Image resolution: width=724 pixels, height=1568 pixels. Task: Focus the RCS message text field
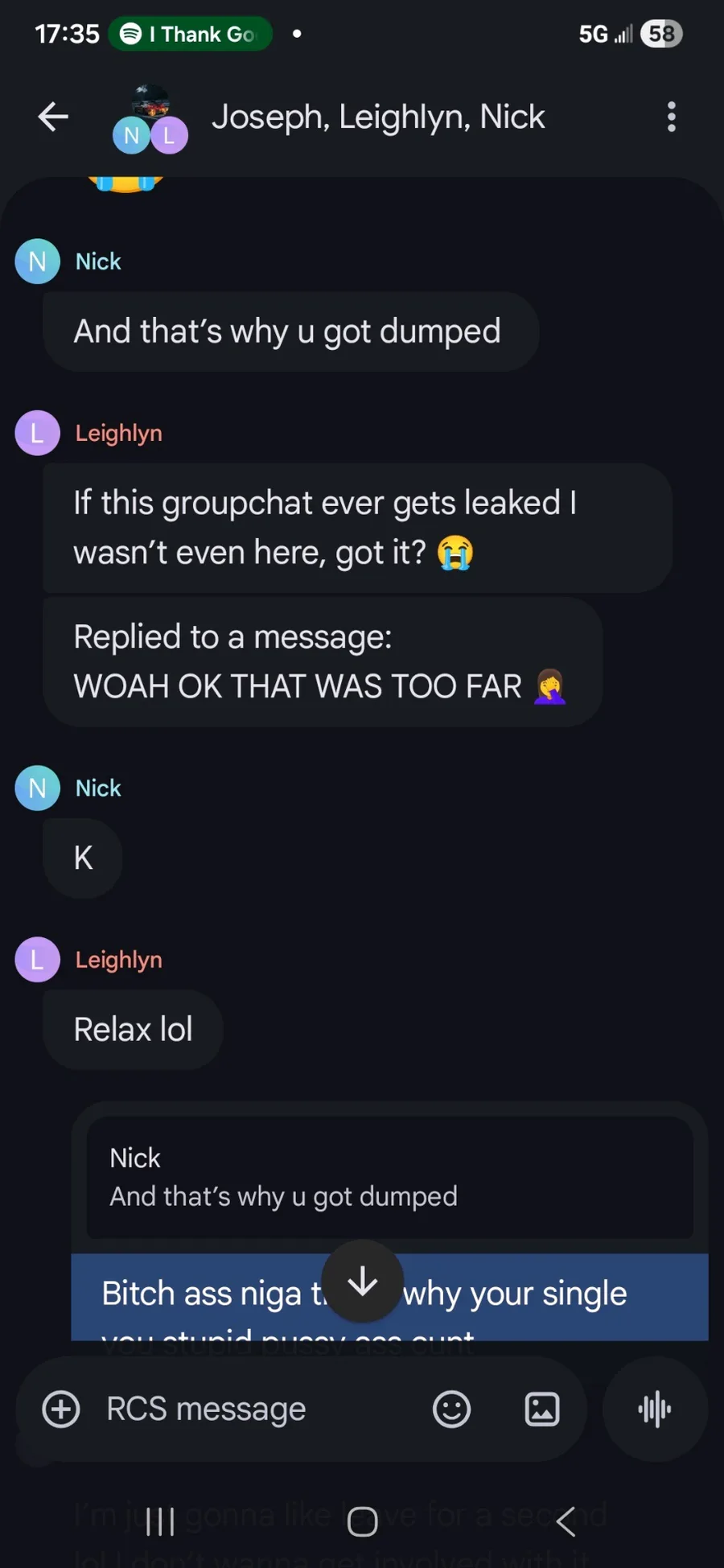(x=257, y=1410)
